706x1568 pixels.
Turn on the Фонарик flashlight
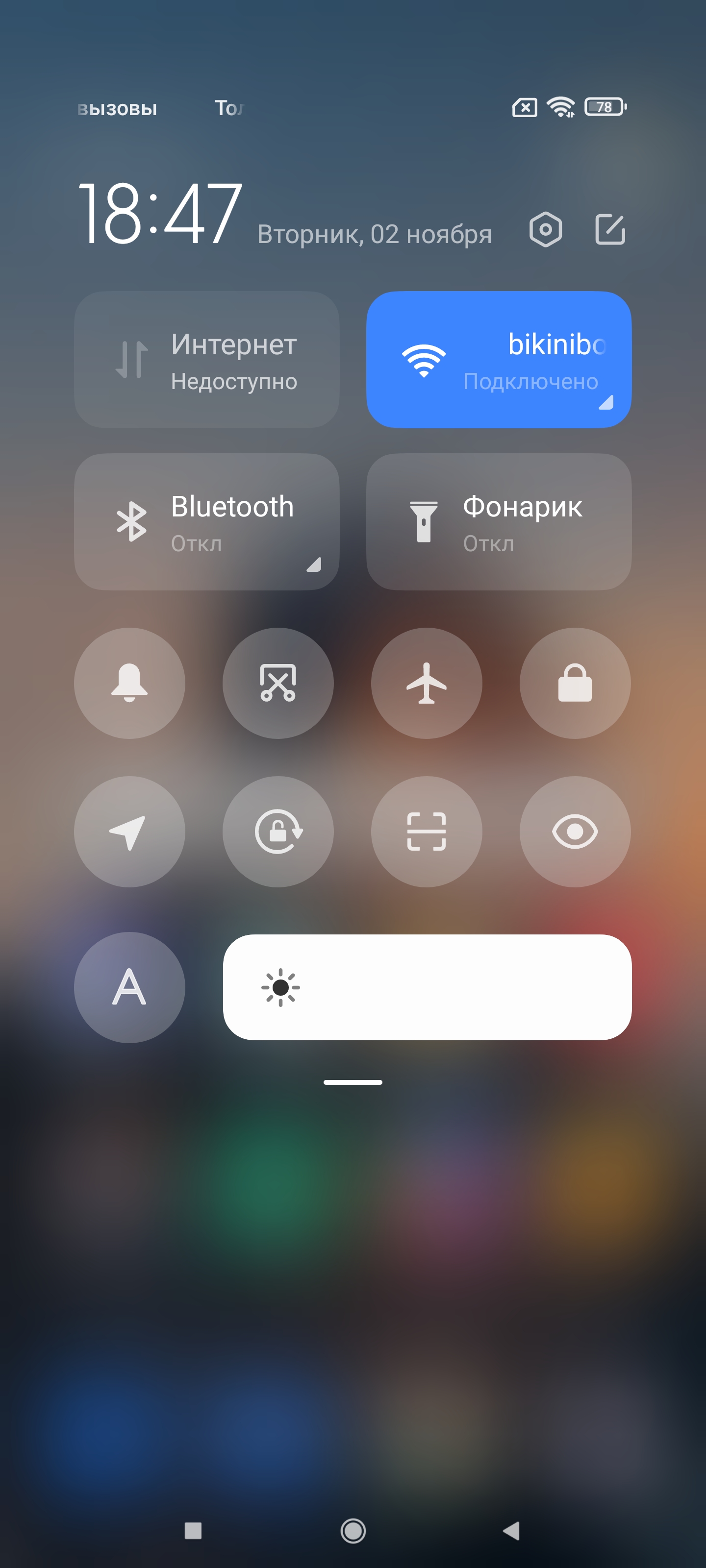[498, 522]
